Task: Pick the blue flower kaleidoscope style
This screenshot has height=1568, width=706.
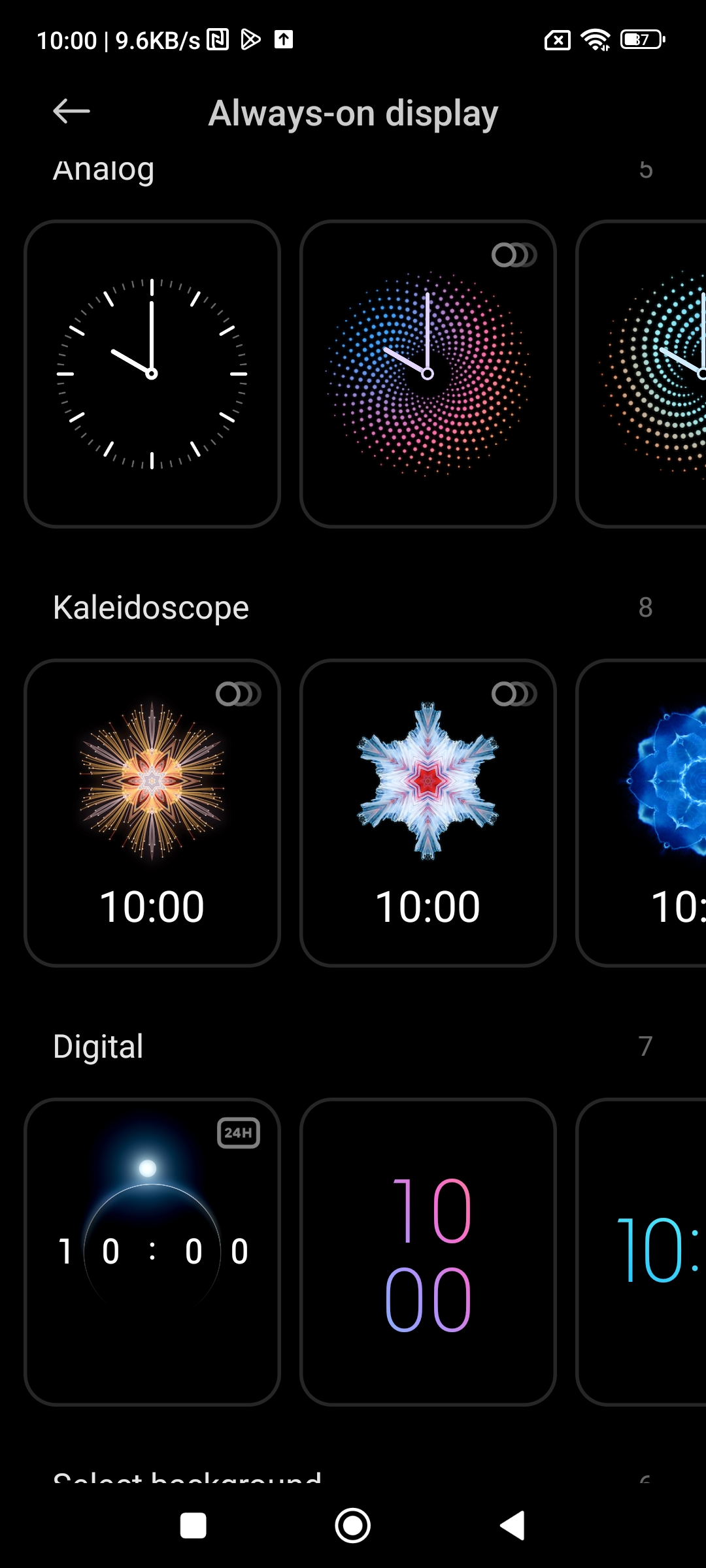Action: [647, 812]
